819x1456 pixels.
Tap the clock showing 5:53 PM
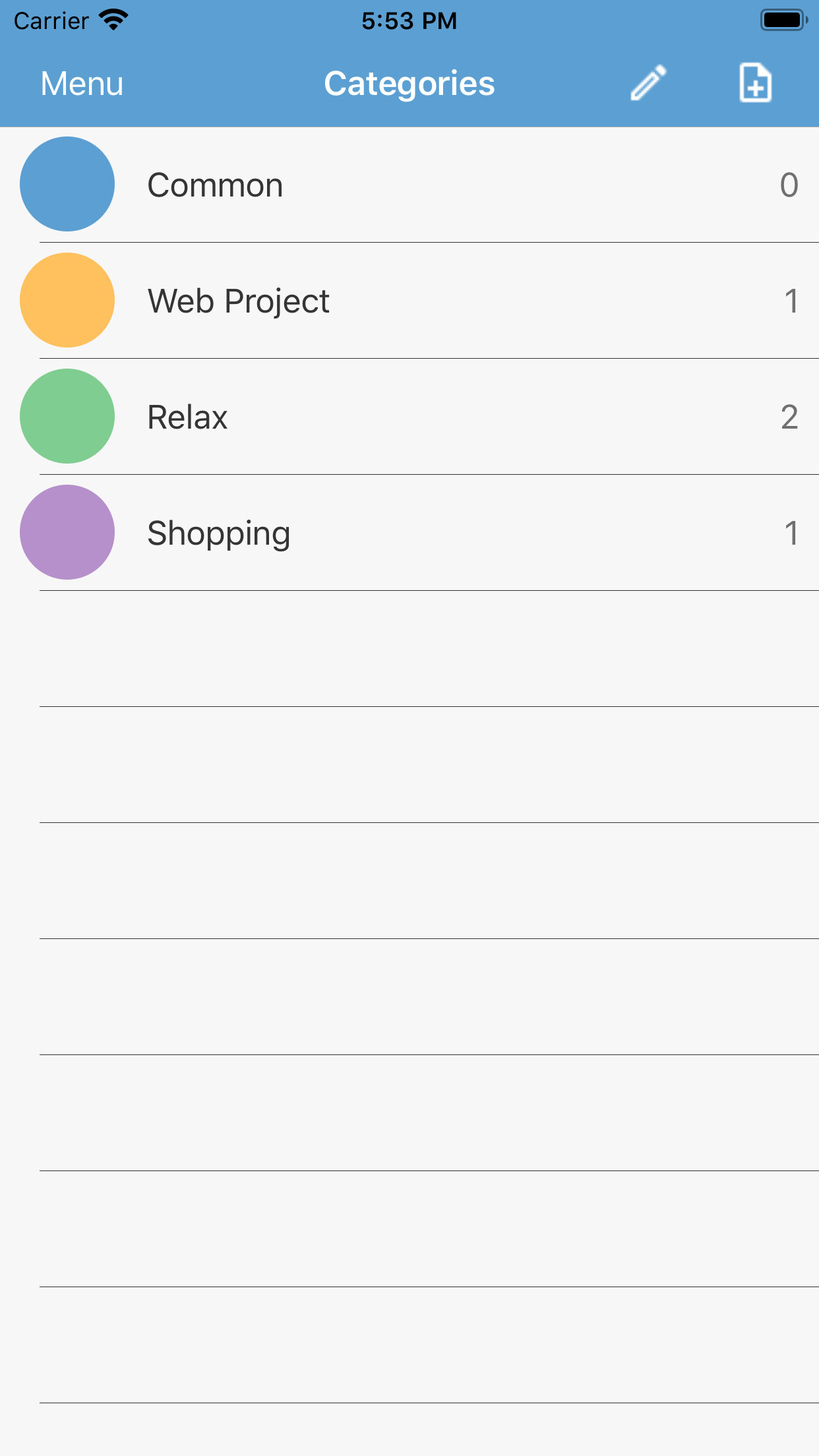tap(409, 20)
